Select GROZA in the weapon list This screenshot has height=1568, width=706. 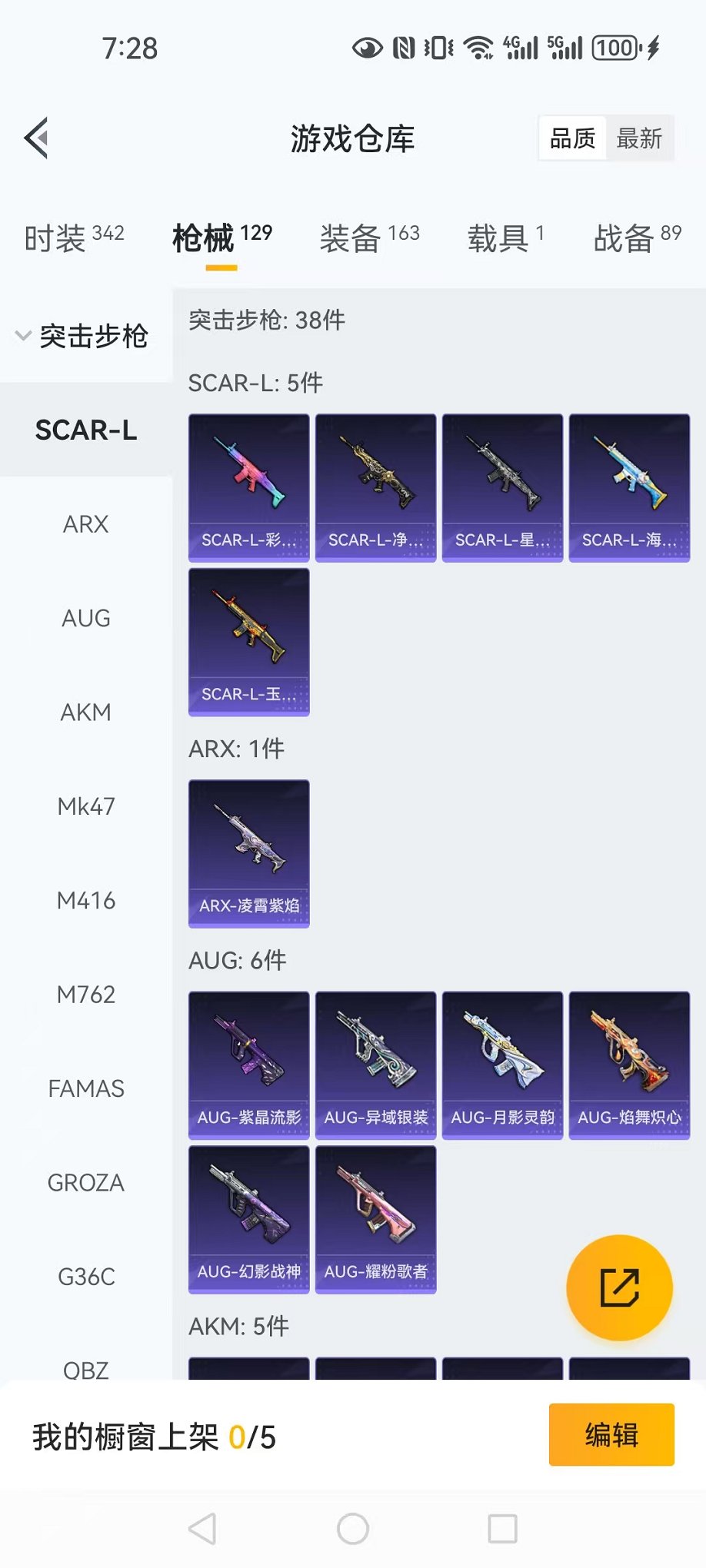[86, 1183]
